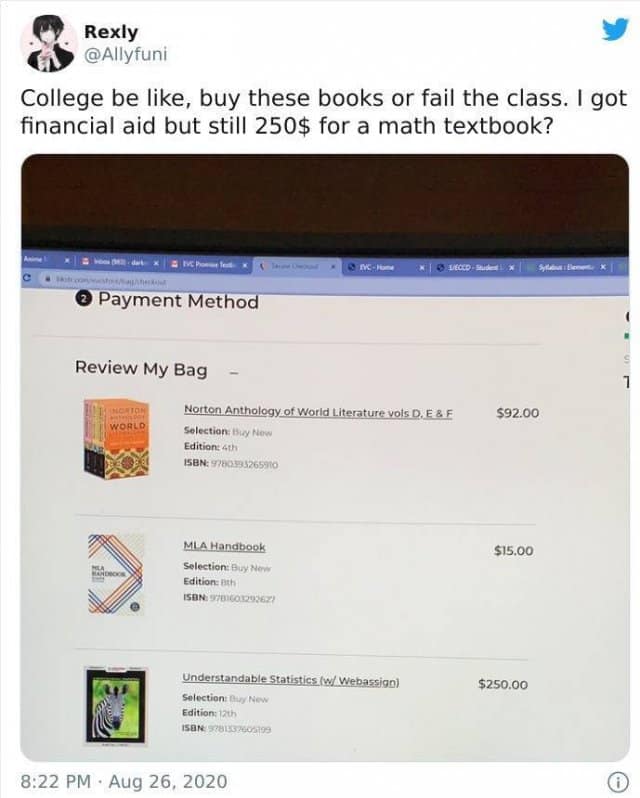Tap the Twitter bird icon
Image resolution: width=640 pixels, height=798 pixels.
point(606,32)
